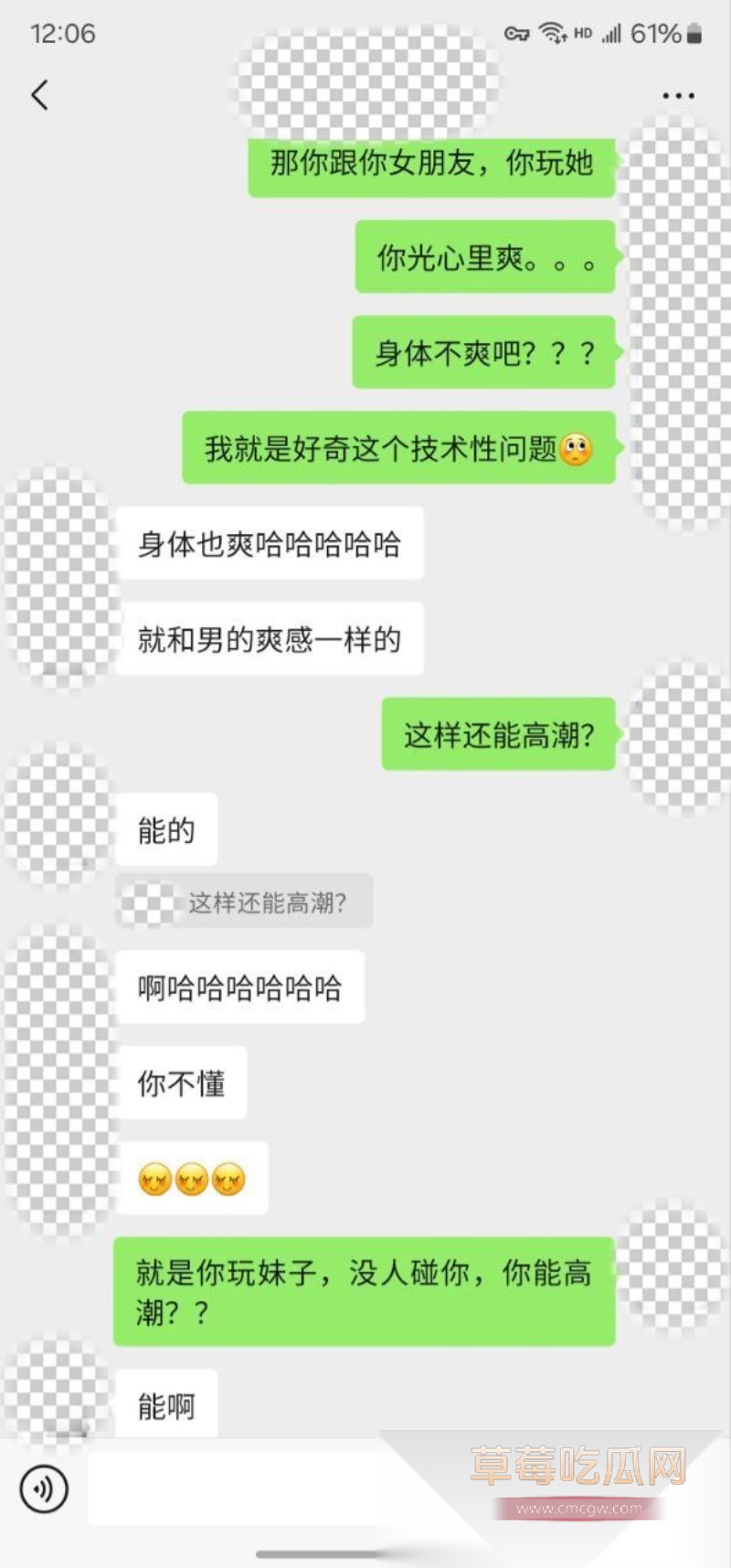731x1568 pixels.
Task: Tap the green bubble '这样还能高潮?'
Action: [497, 734]
